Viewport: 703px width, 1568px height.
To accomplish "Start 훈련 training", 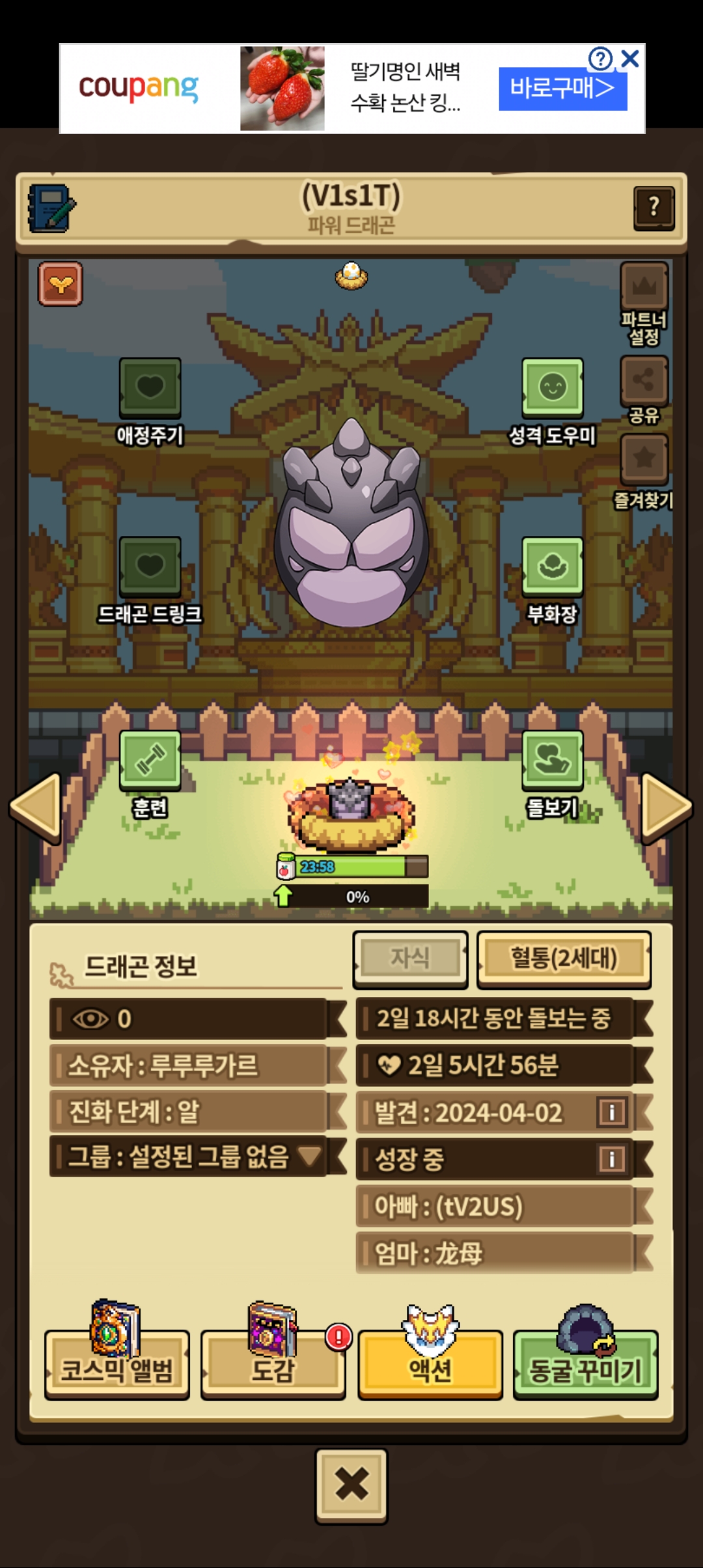I will pyautogui.click(x=150, y=759).
